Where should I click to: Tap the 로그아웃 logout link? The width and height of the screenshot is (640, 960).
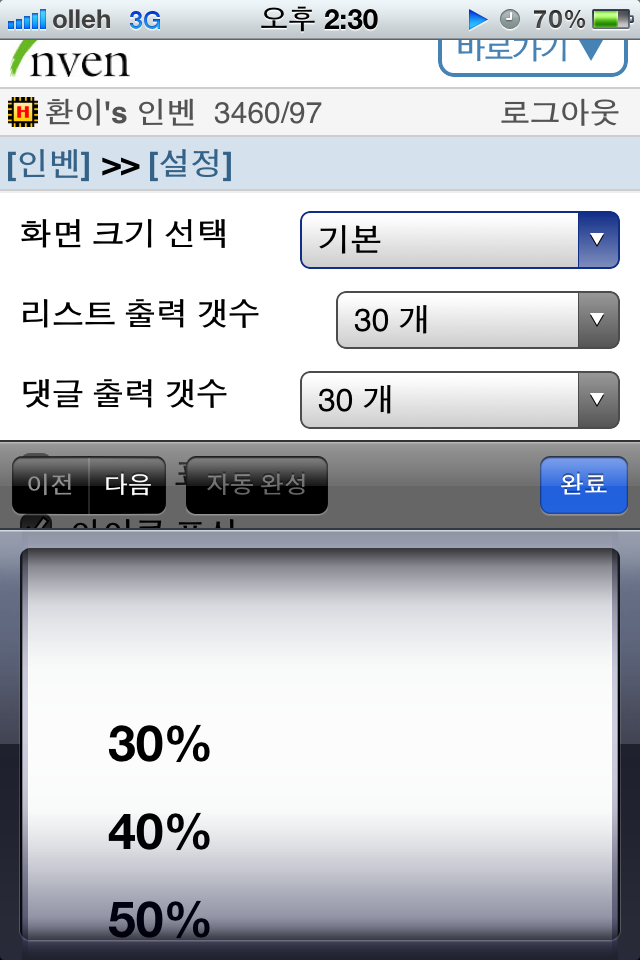click(x=559, y=113)
